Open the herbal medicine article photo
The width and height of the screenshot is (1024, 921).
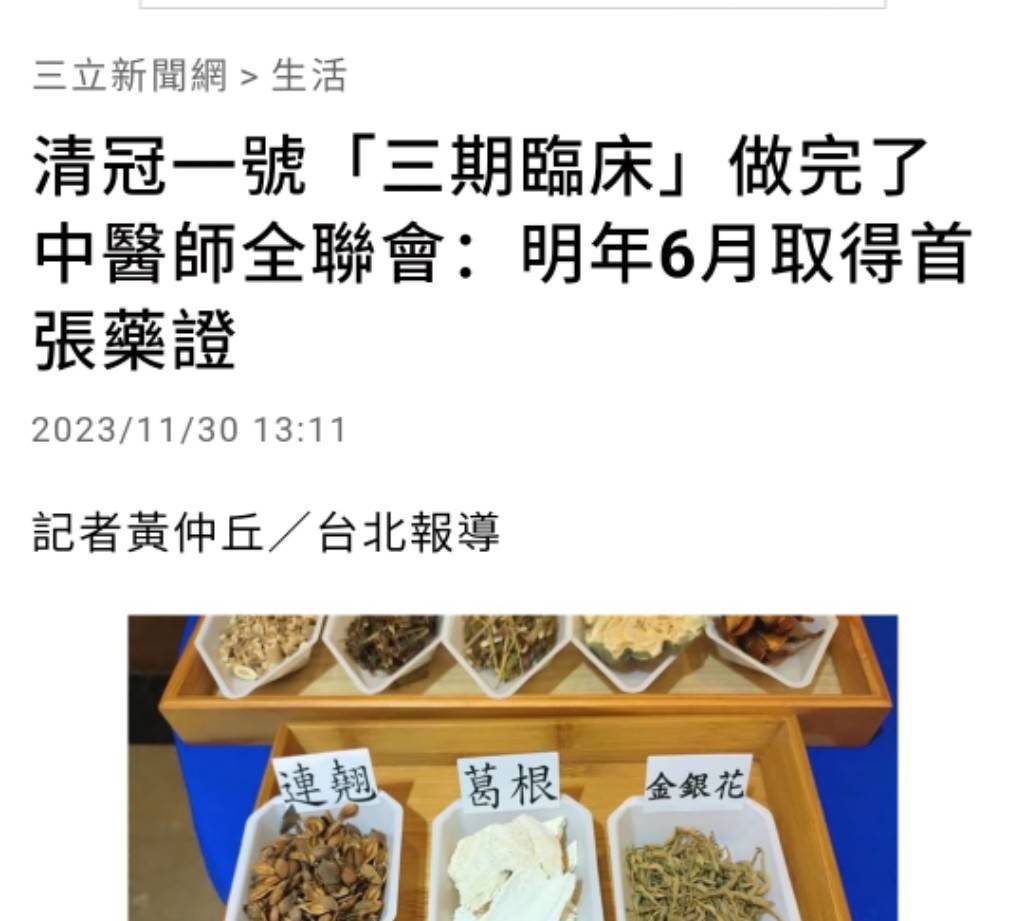tap(512, 767)
